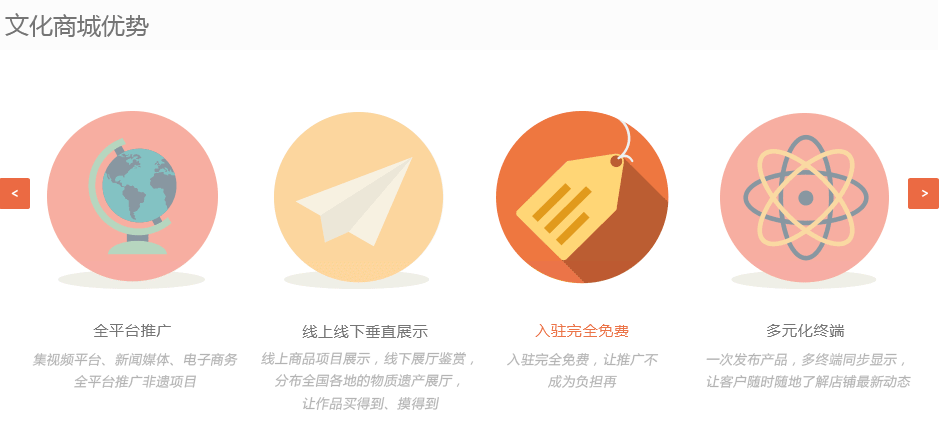
Task: Open the 线上线下垂直展示 paper plane card
Action: [359, 197]
